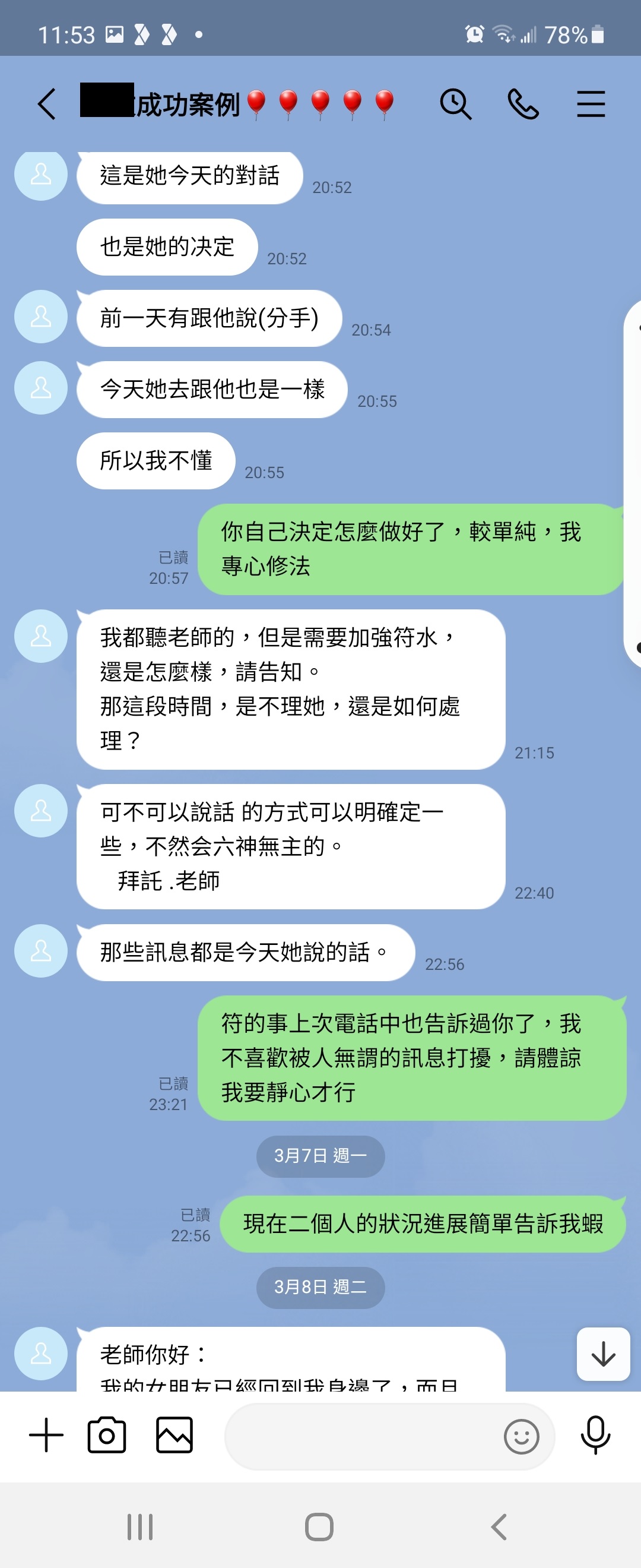Start a voice call
Screen dimensions: 641x1568
tap(523, 104)
